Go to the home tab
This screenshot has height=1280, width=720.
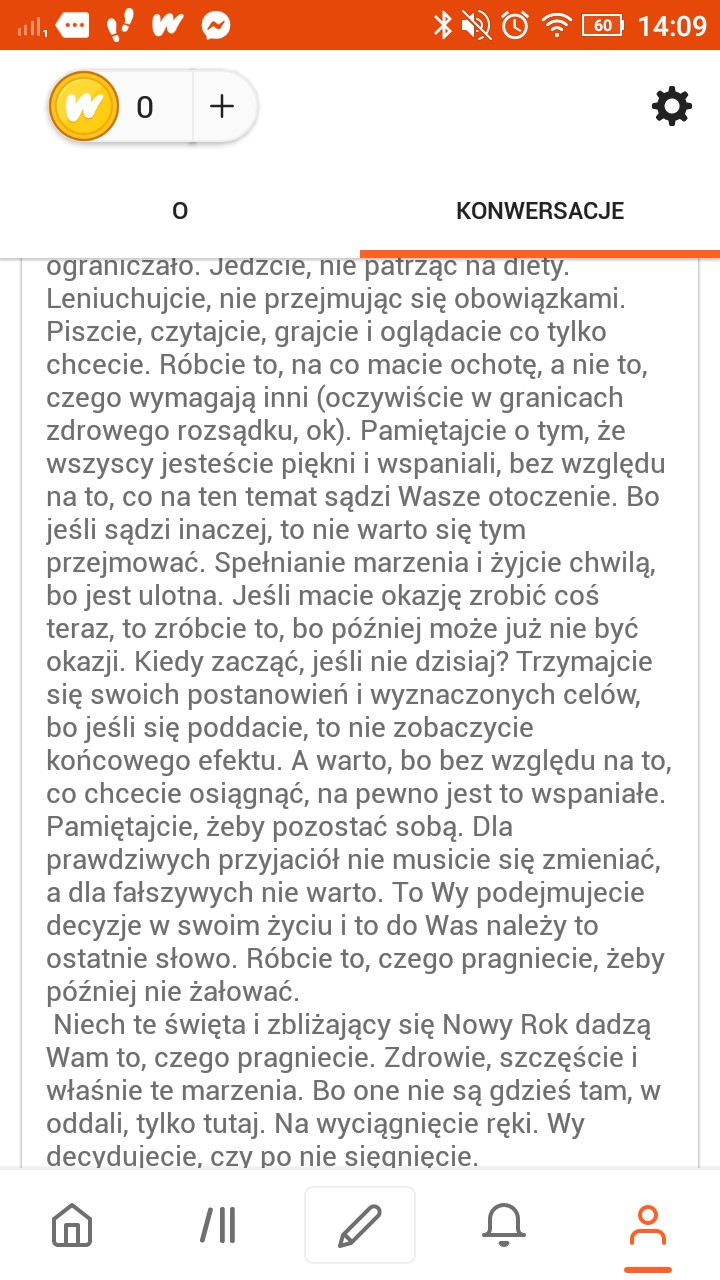[x=72, y=1225]
